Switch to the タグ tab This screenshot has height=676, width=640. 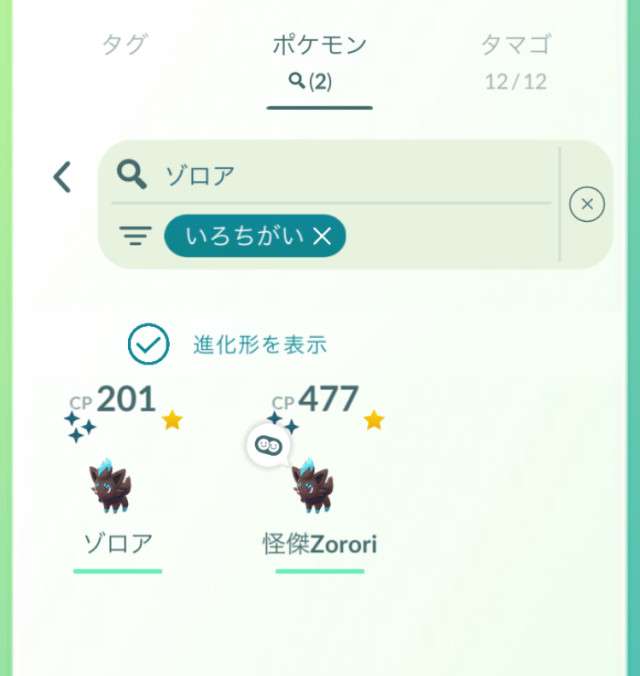click(x=125, y=46)
